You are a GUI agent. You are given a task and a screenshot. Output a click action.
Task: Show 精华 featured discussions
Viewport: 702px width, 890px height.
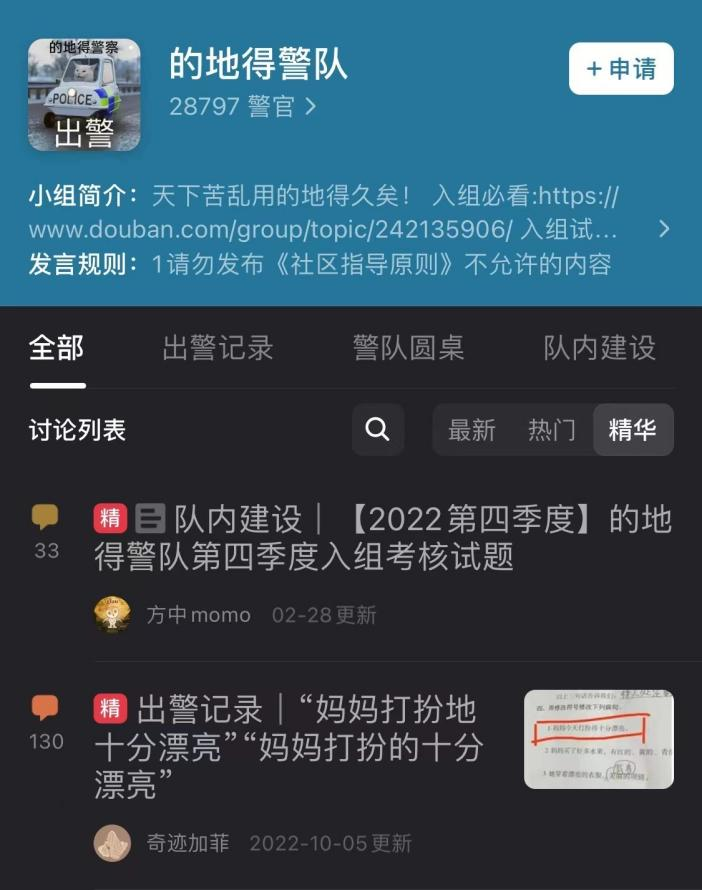pos(633,430)
